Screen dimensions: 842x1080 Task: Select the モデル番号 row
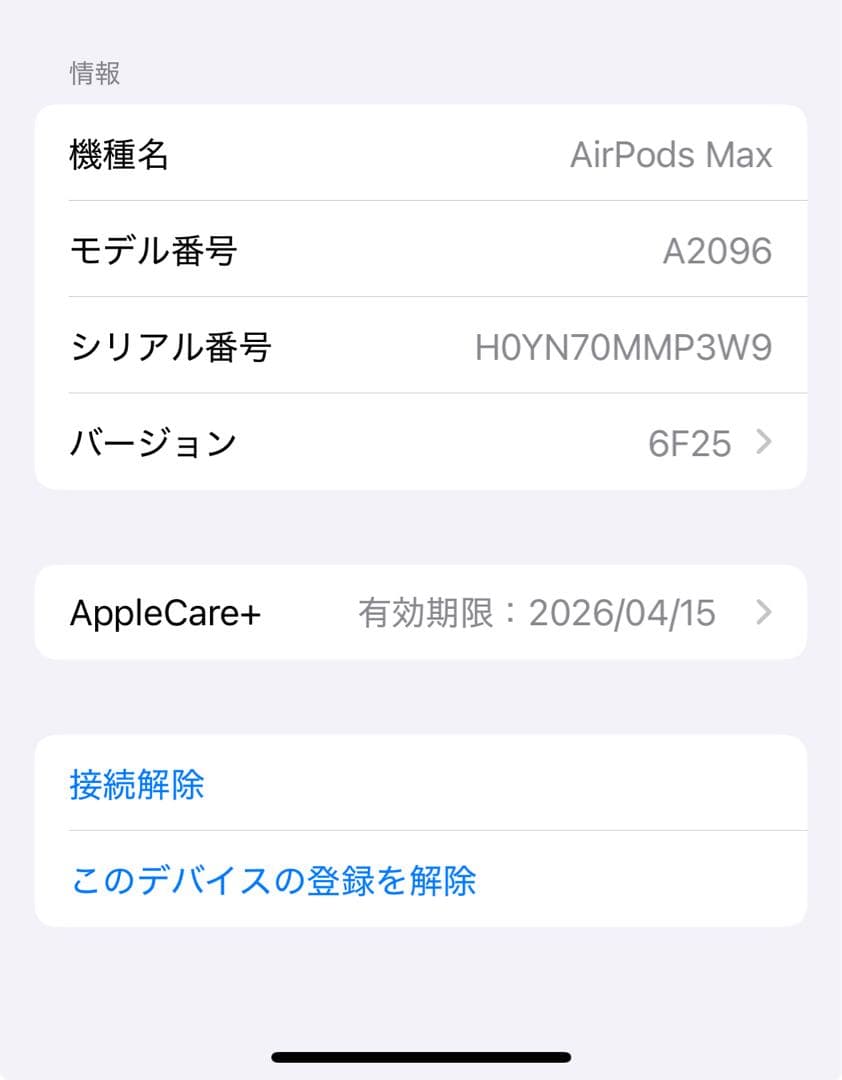coord(420,250)
